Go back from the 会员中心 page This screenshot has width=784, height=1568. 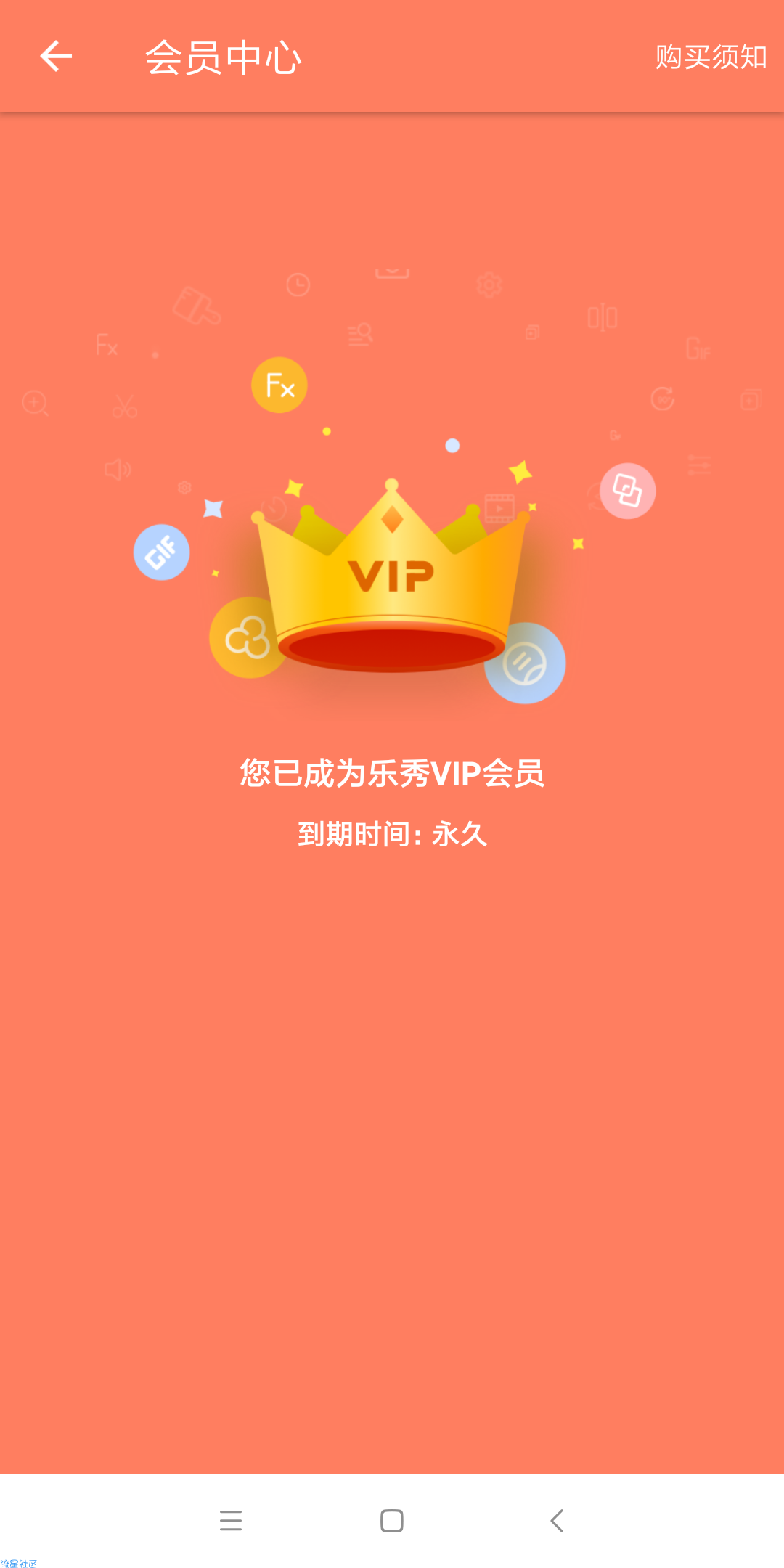pyautogui.click(x=56, y=57)
